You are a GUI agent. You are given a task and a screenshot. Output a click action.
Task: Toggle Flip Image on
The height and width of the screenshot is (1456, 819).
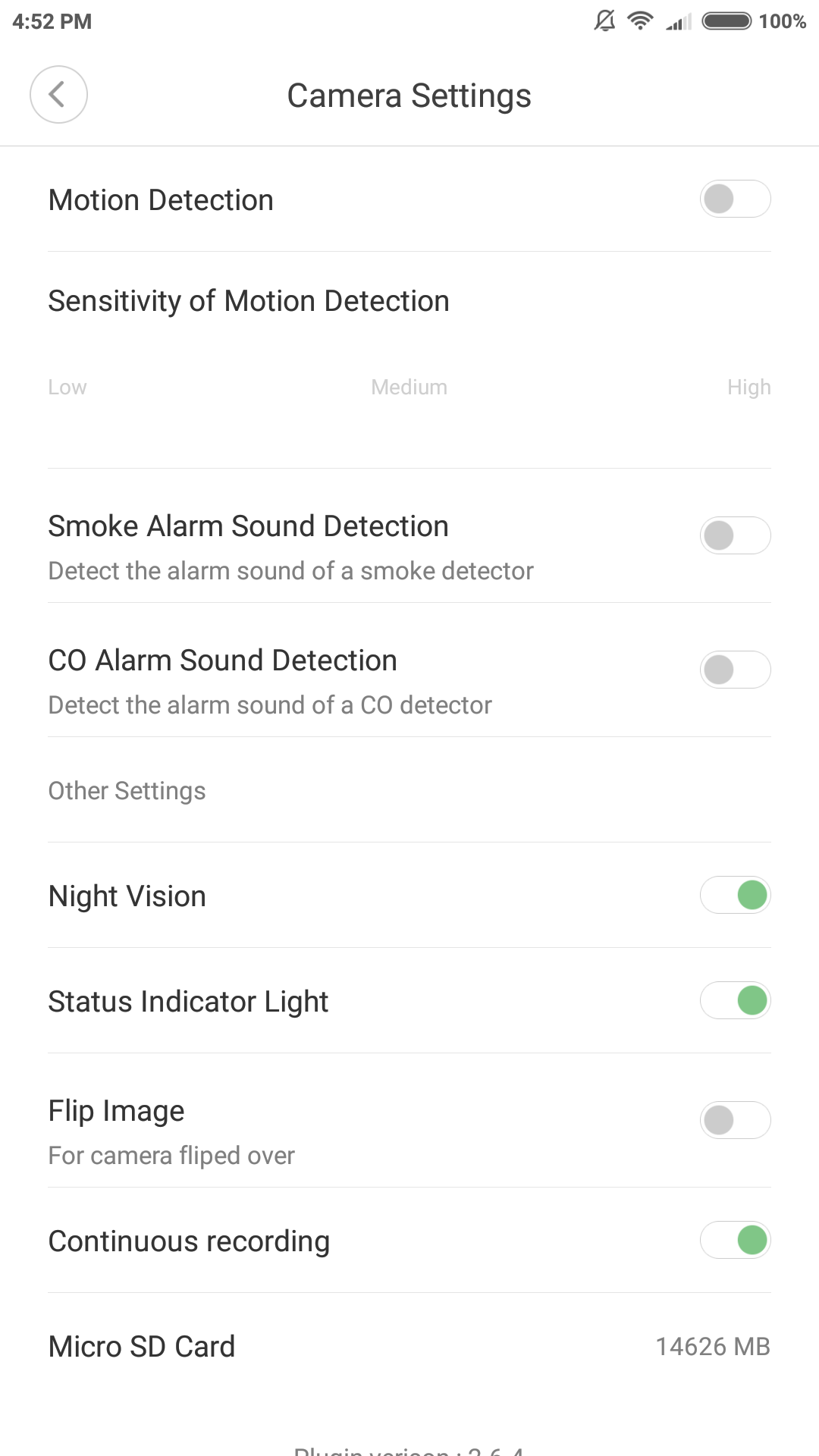click(735, 1120)
